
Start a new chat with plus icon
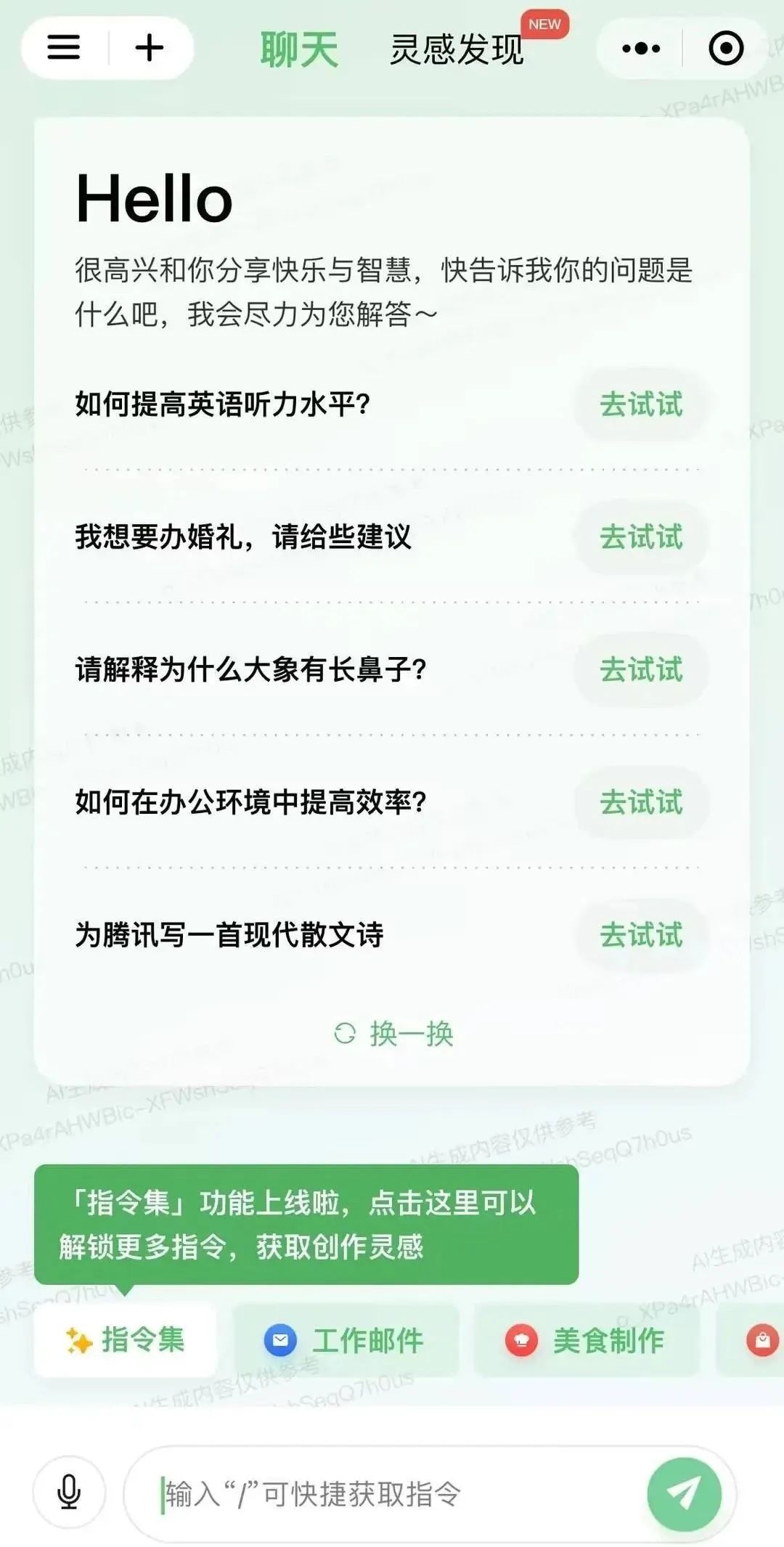pyautogui.click(x=150, y=48)
